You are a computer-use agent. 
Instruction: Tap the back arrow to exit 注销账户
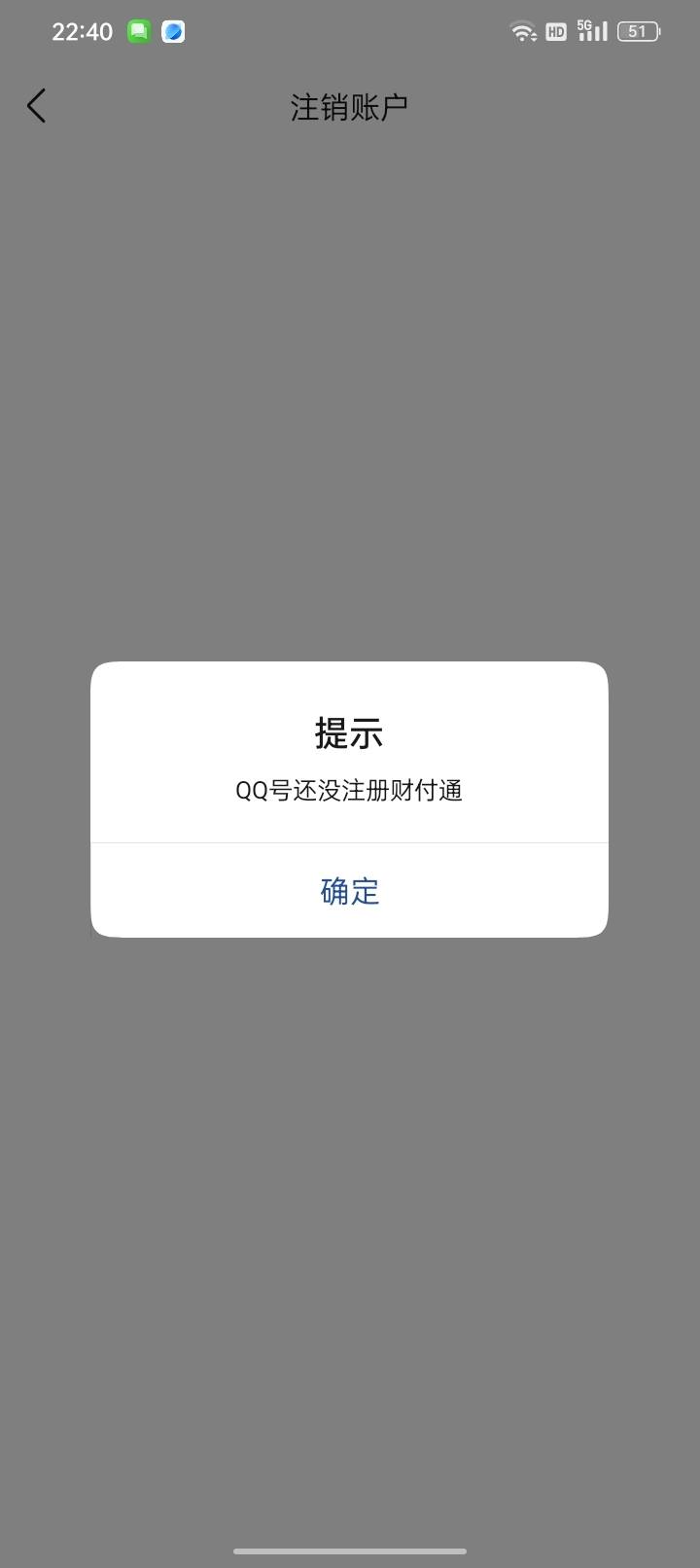[x=37, y=105]
